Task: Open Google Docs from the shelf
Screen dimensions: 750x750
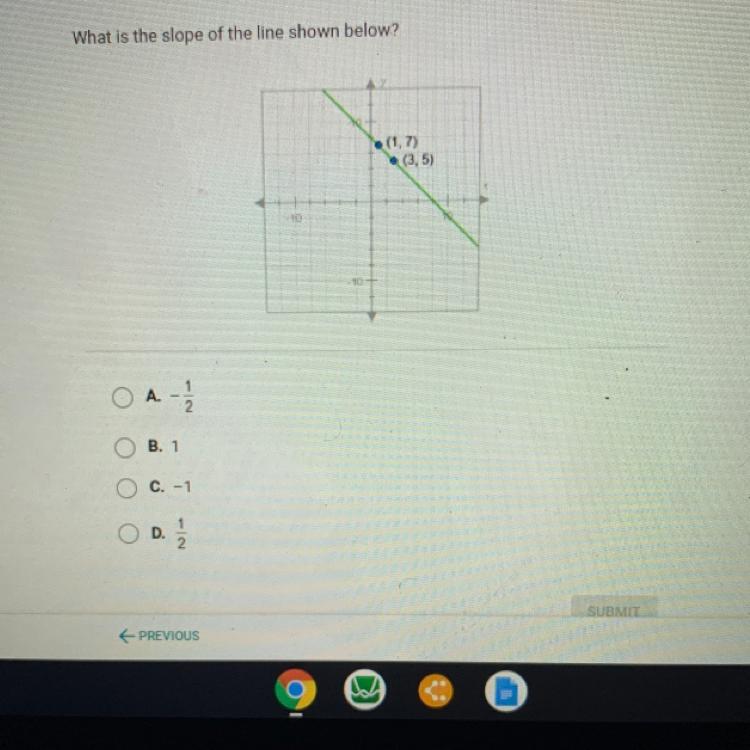Action: [507, 691]
